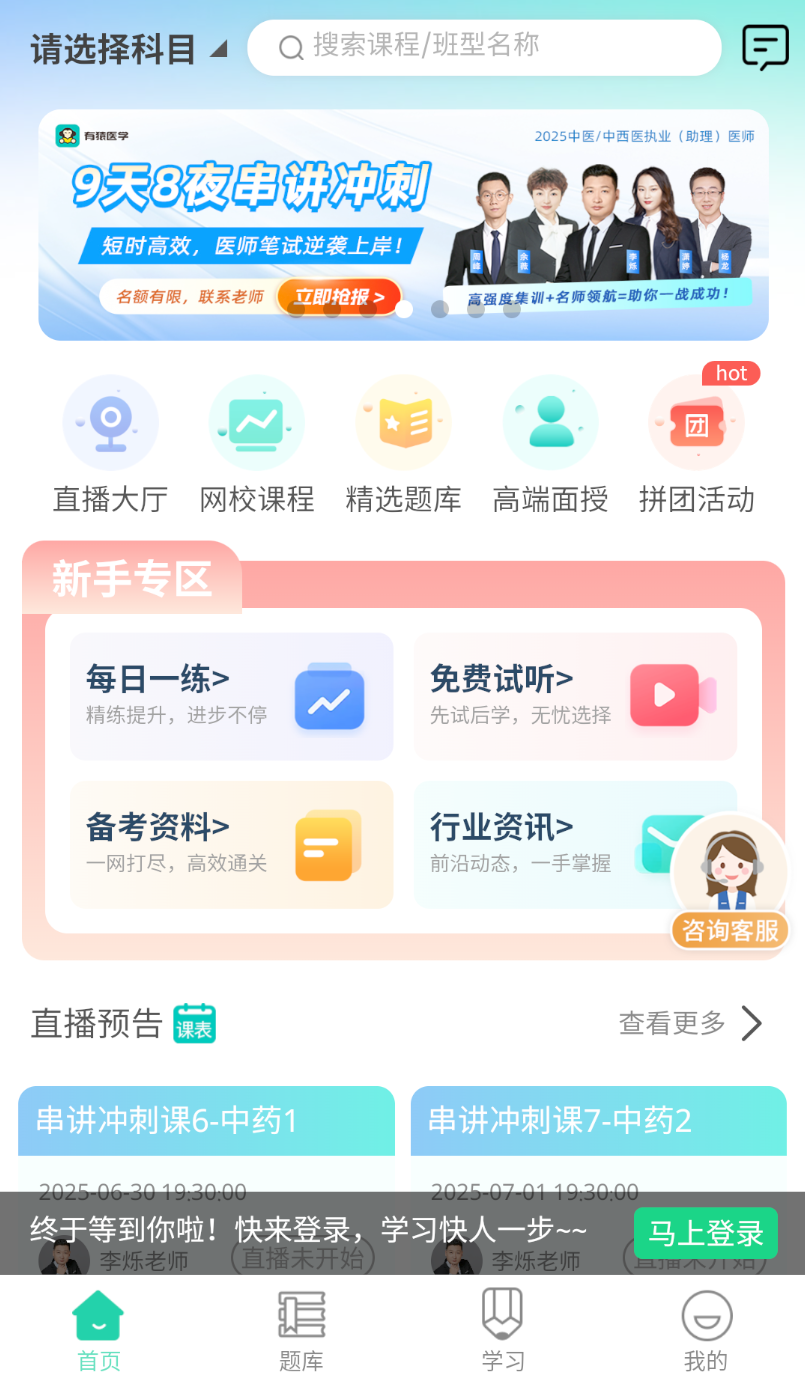The width and height of the screenshot is (805, 1376).
Task: View more live previews via 查看更多
Action: [690, 1023]
